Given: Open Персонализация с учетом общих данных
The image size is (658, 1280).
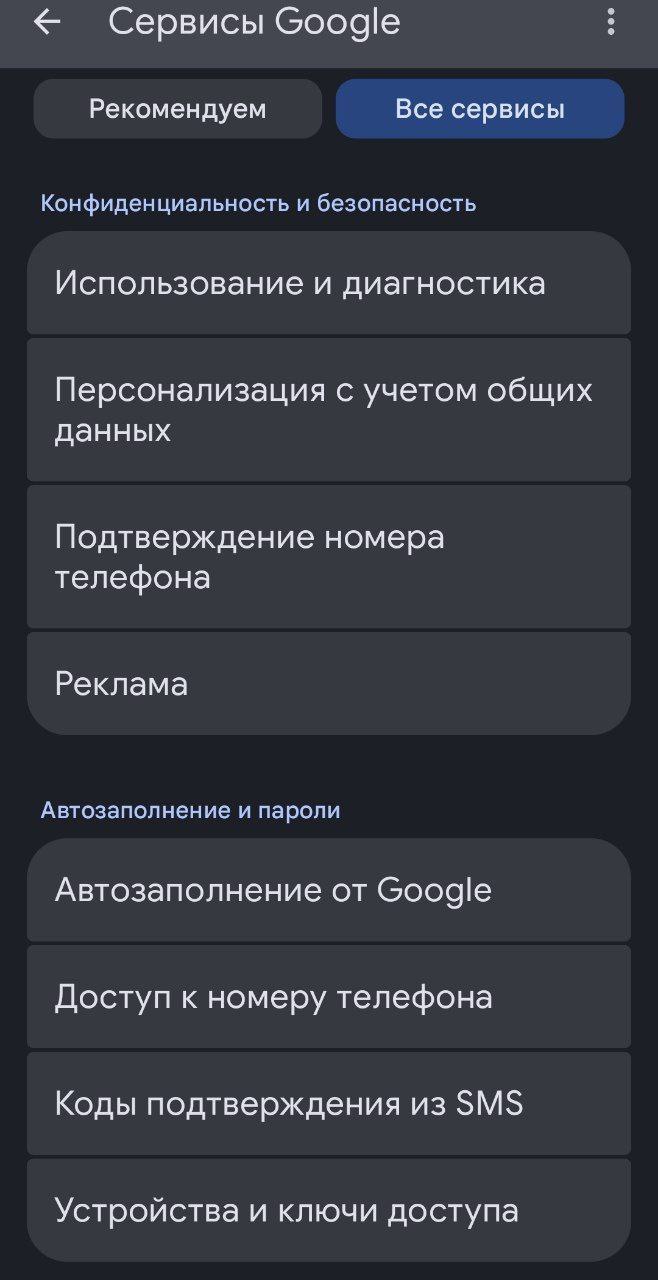Looking at the screenshot, I should click(328, 410).
